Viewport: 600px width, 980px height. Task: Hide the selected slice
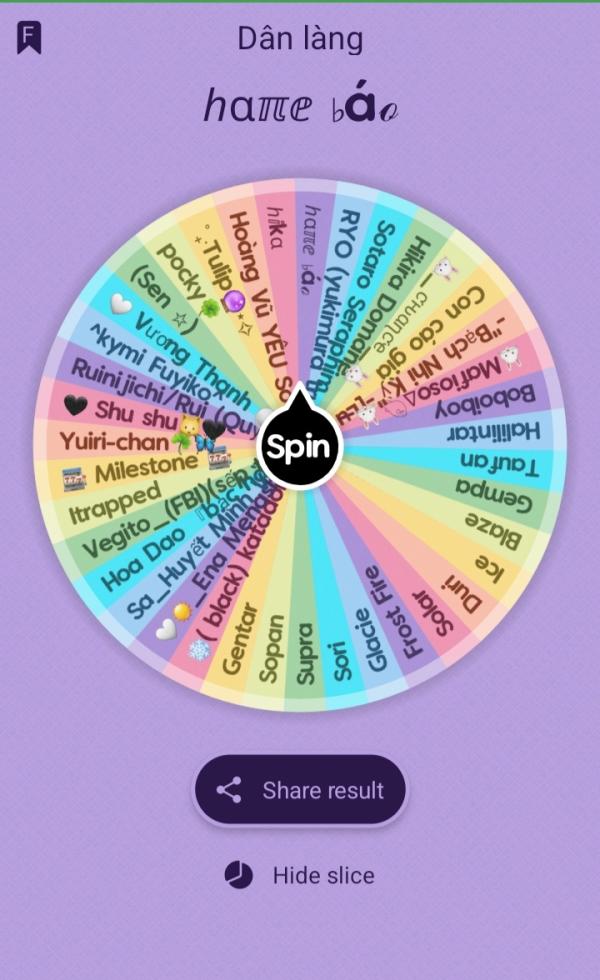300,876
